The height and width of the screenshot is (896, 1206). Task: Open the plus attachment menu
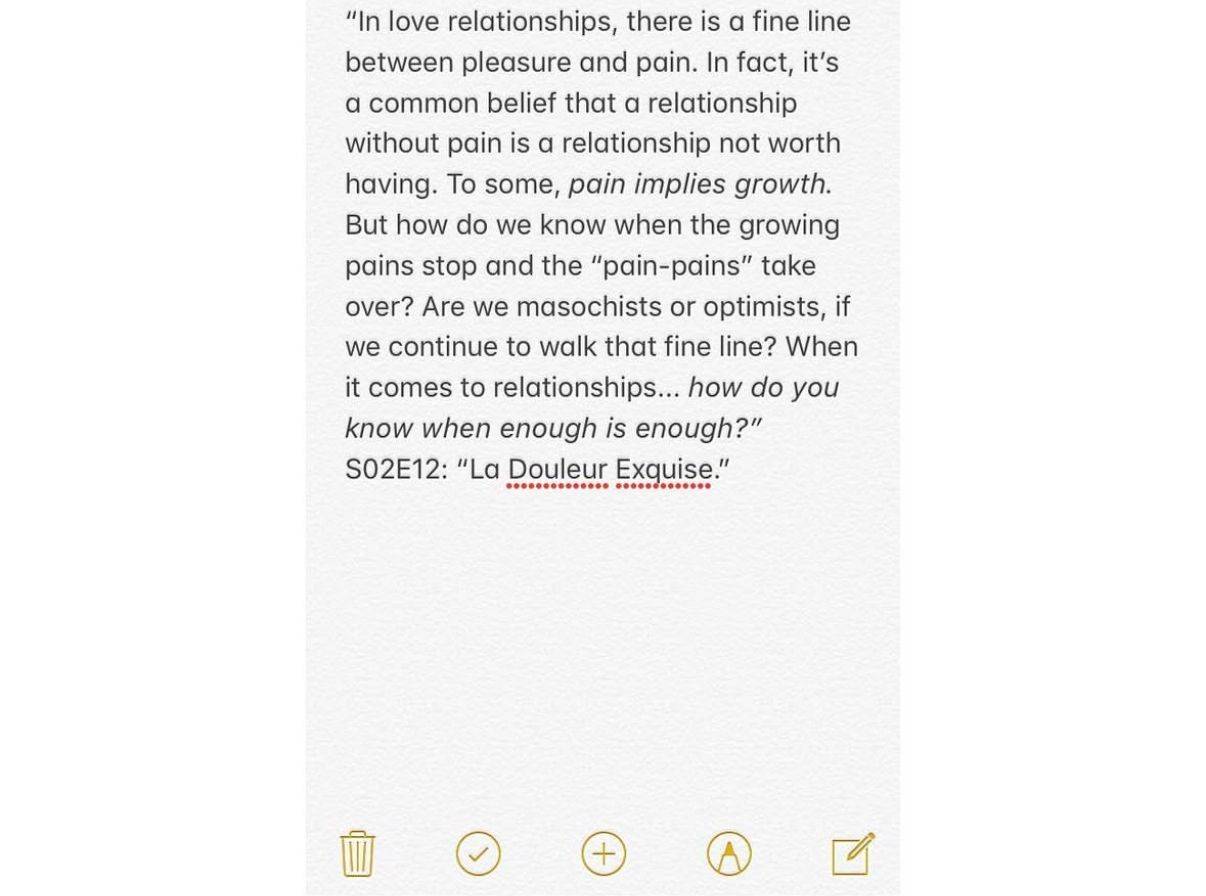coord(604,854)
